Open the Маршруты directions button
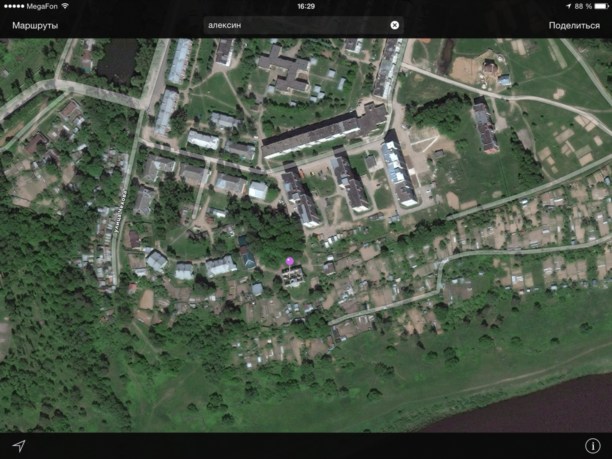The height and width of the screenshot is (459, 612). (x=28, y=25)
